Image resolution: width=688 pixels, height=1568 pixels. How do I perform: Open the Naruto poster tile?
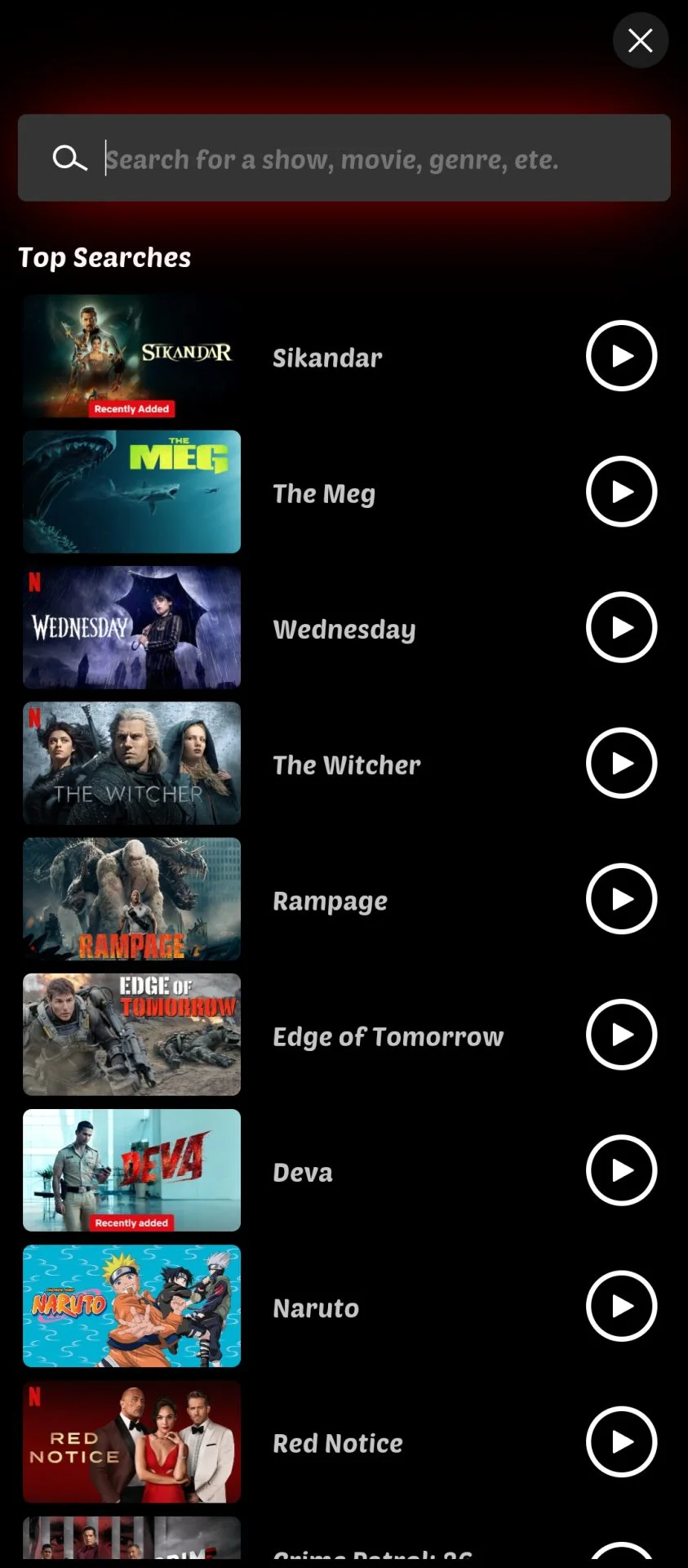point(131,1306)
